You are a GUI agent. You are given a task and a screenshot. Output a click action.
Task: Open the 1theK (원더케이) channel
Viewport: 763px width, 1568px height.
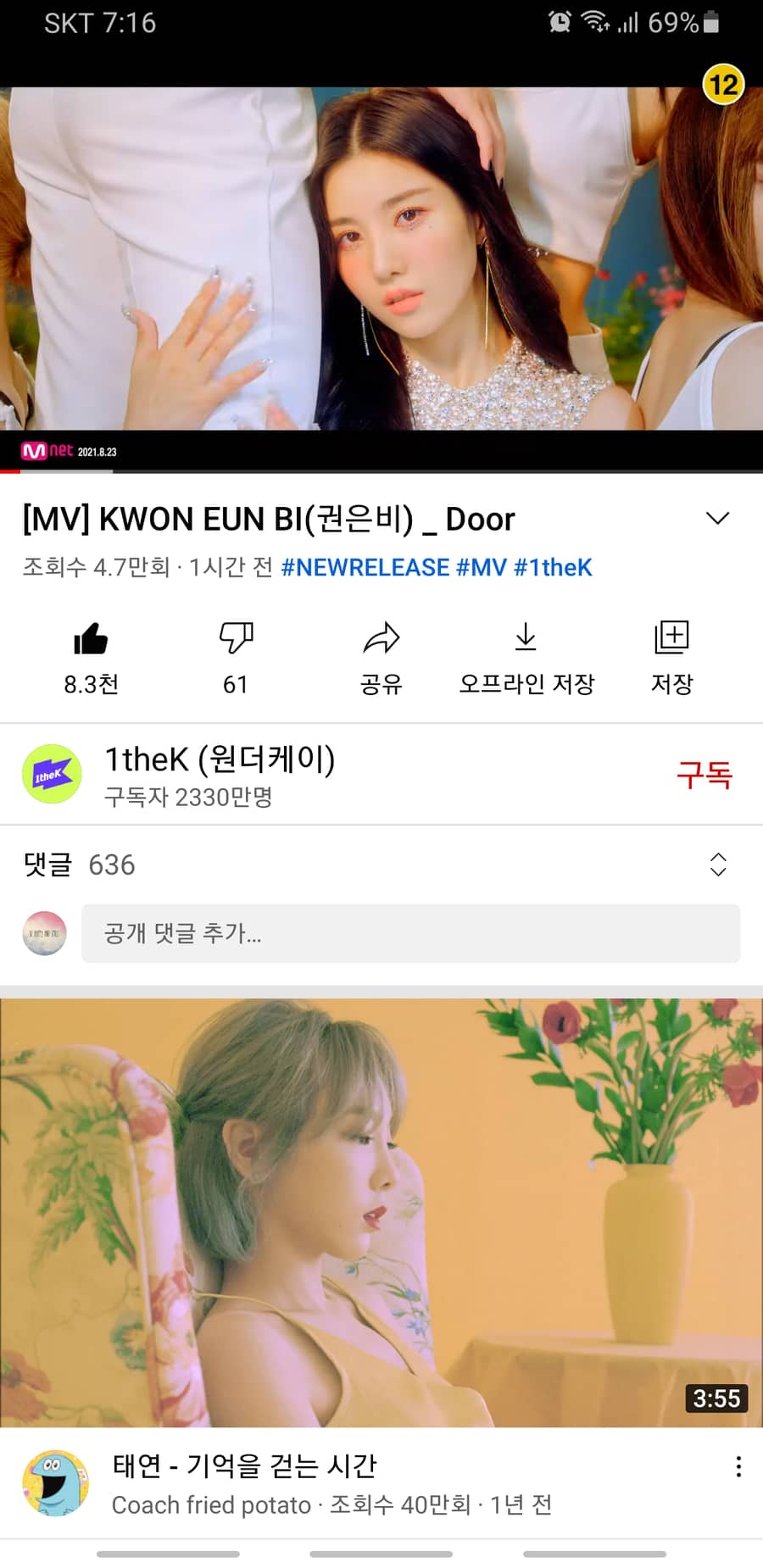pos(220,760)
